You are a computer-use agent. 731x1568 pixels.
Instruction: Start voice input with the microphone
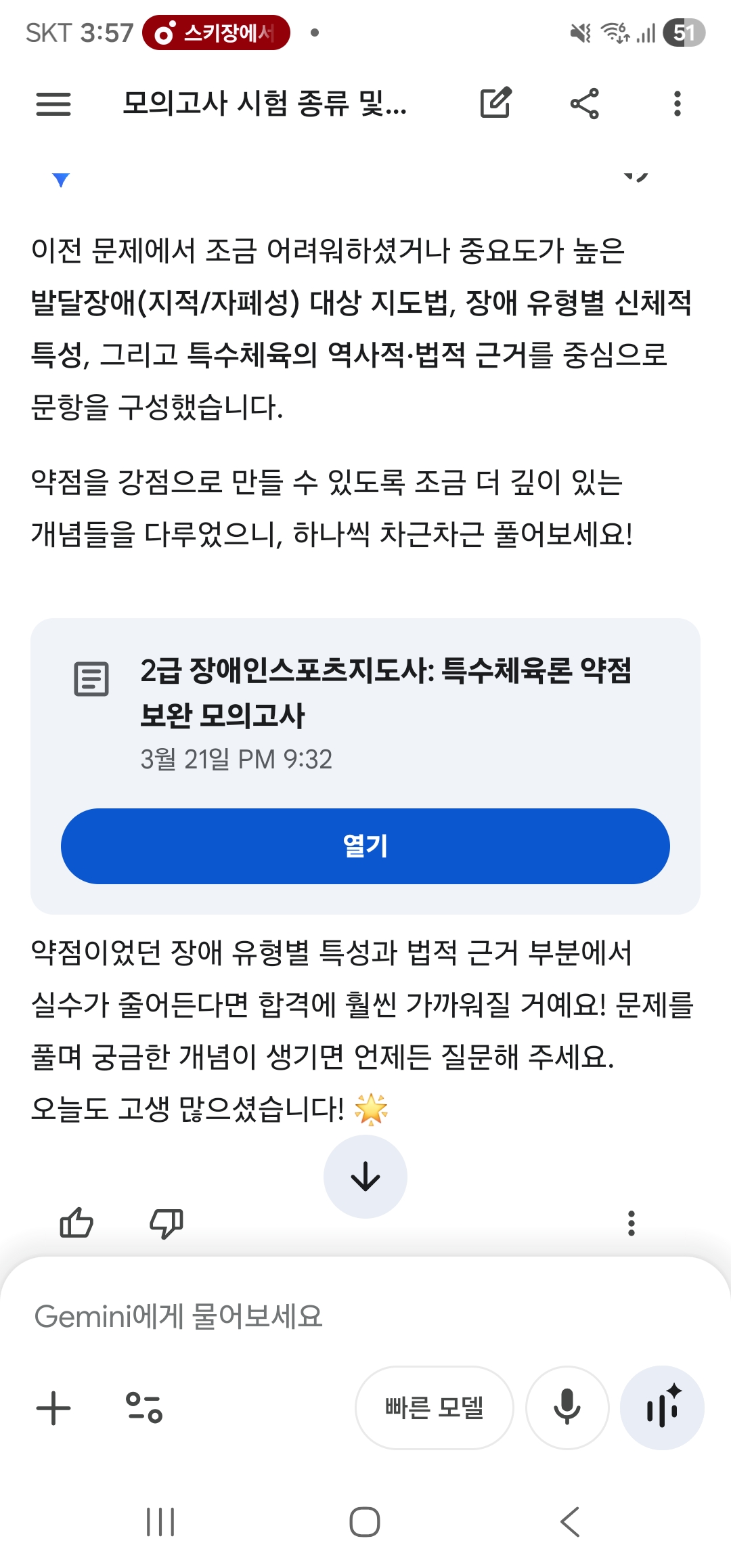[x=567, y=1408]
